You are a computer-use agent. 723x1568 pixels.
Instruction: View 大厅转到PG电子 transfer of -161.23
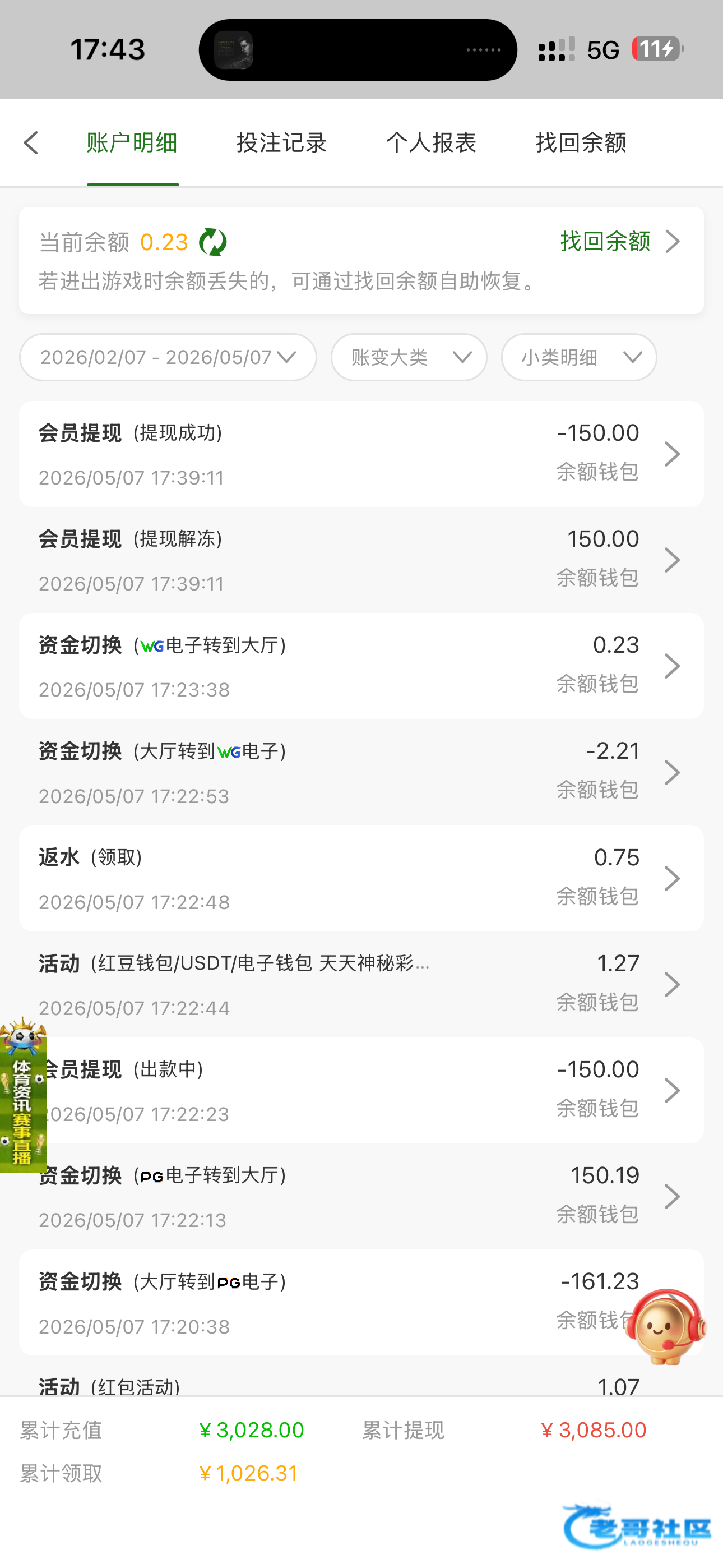pos(361,1303)
